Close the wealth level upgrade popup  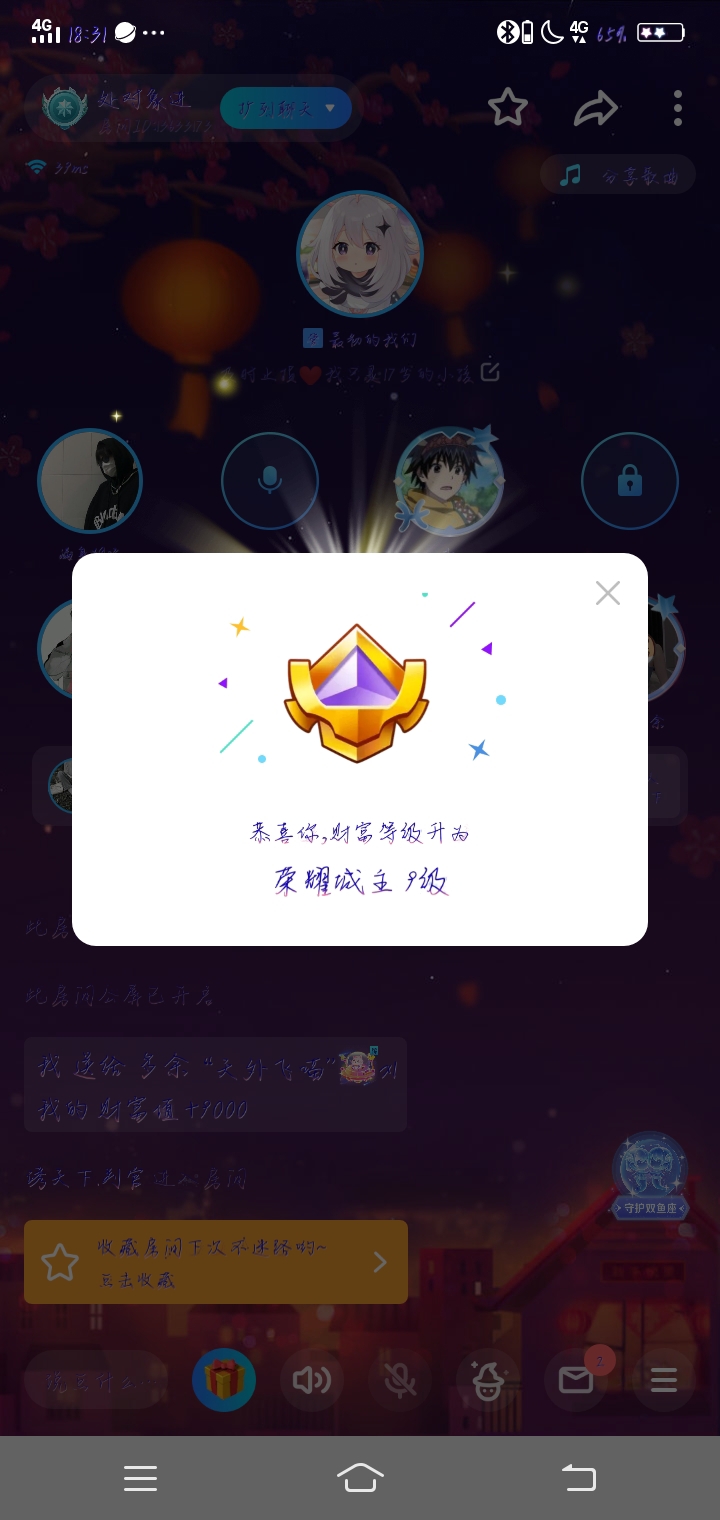point(608,593)
